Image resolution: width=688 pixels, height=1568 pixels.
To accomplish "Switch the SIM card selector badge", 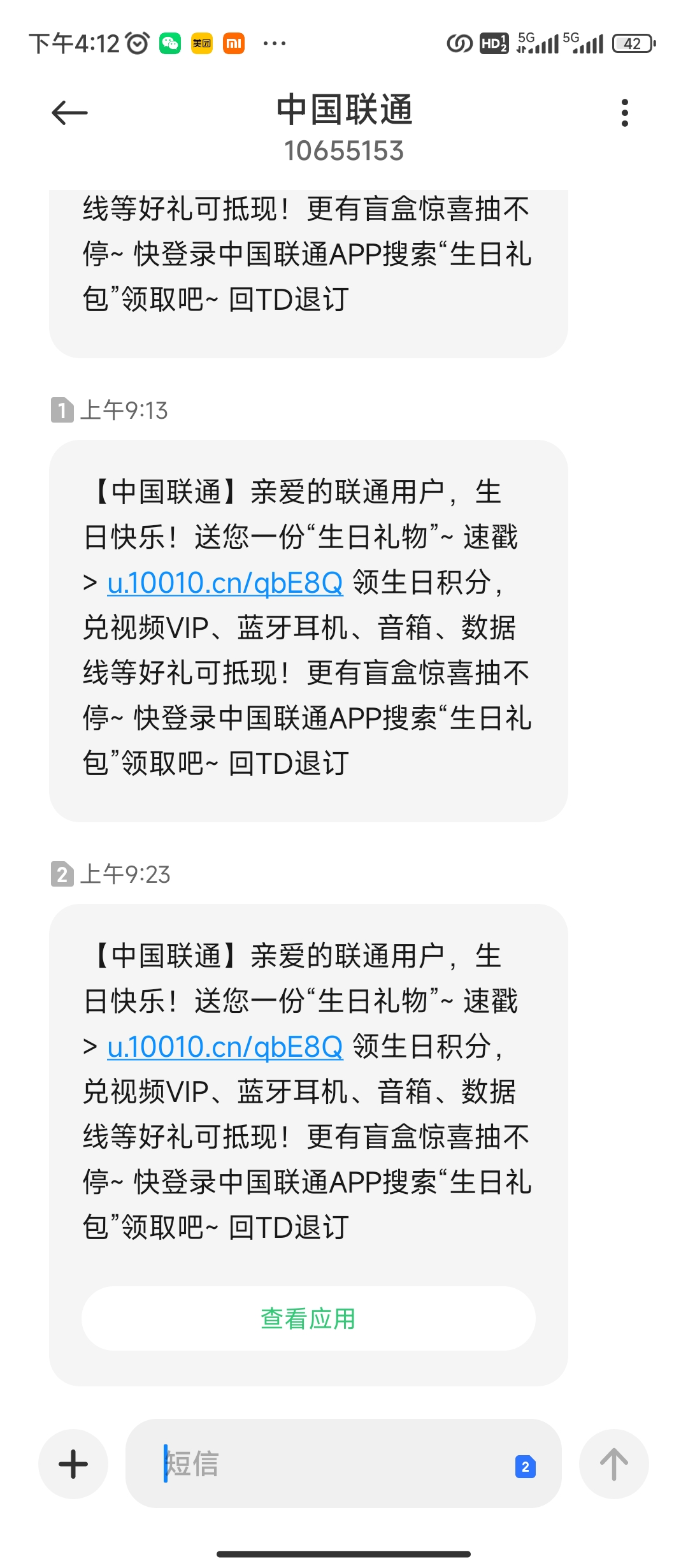I will coord(525,1467).
